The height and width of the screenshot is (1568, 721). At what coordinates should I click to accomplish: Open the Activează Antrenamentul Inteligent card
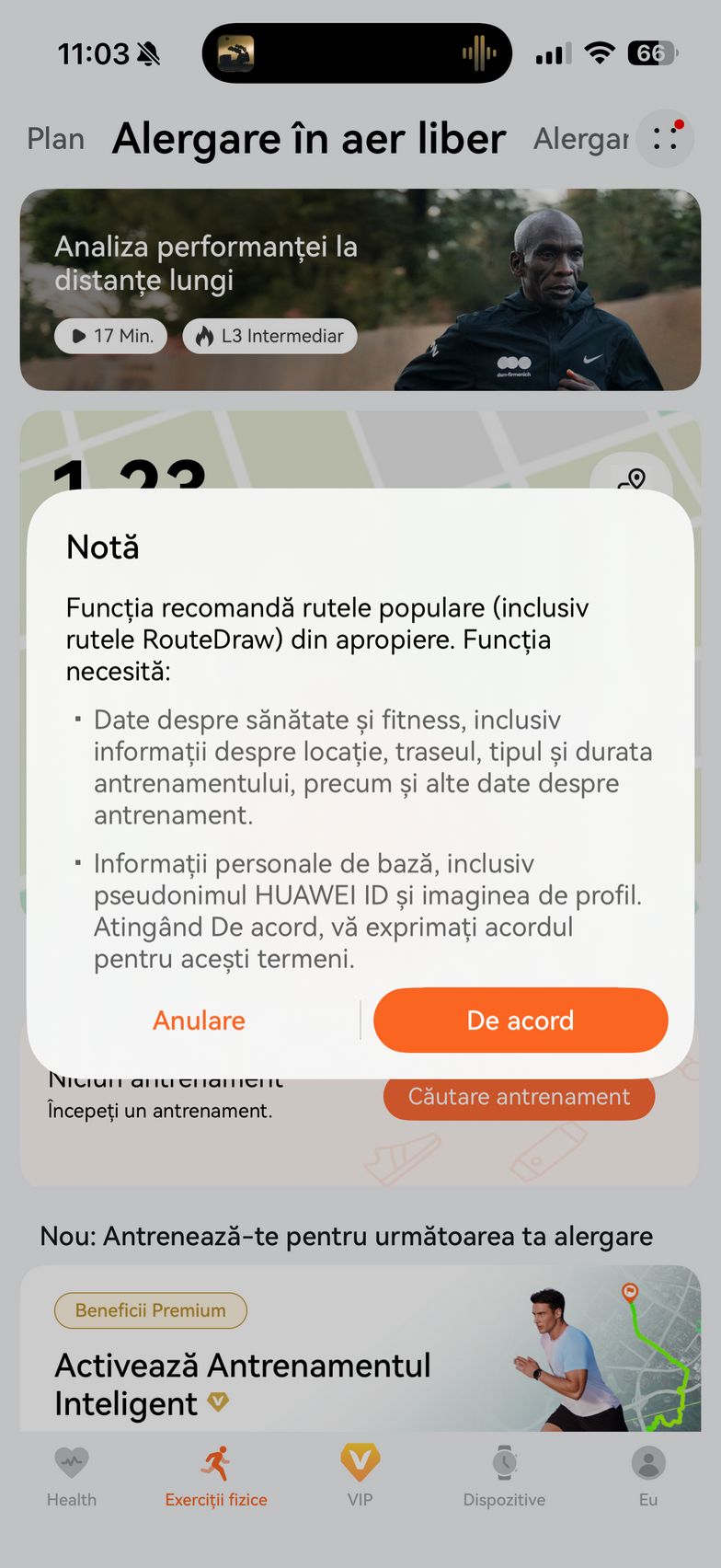[360, 1349]
